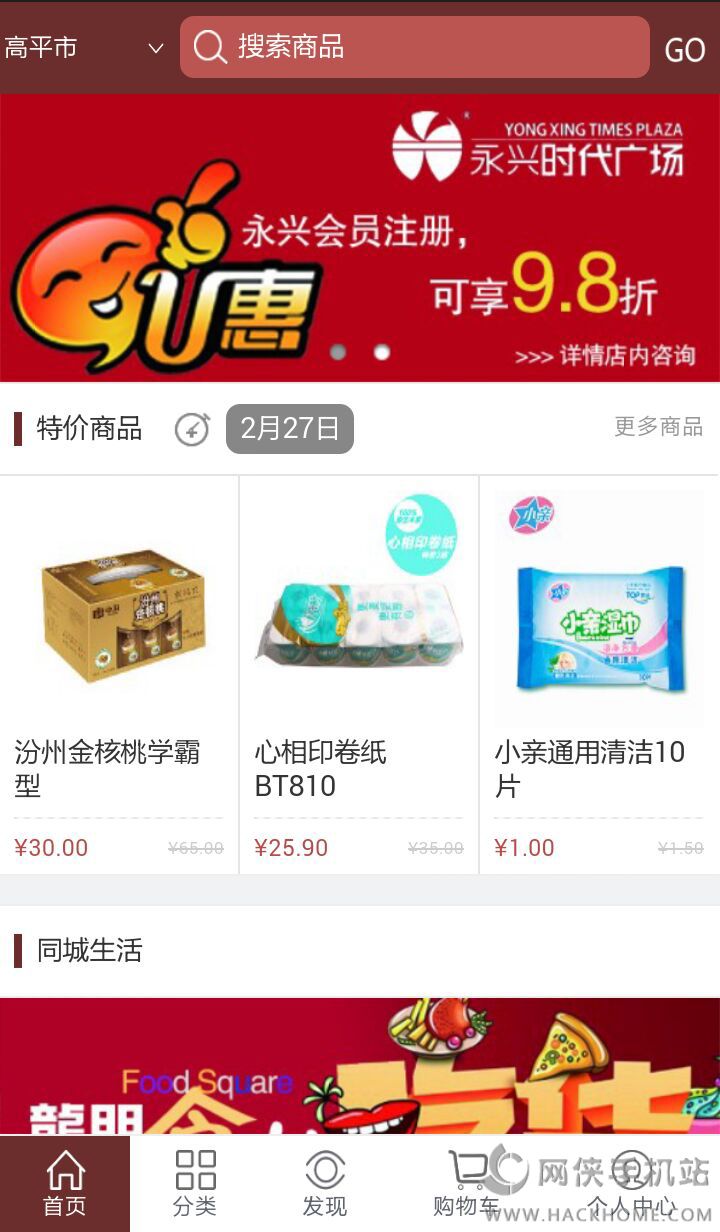This screenshot has height=1232, width=720.
Task: Tap the 搜索商品 search field
Action: tap(414, 47)
